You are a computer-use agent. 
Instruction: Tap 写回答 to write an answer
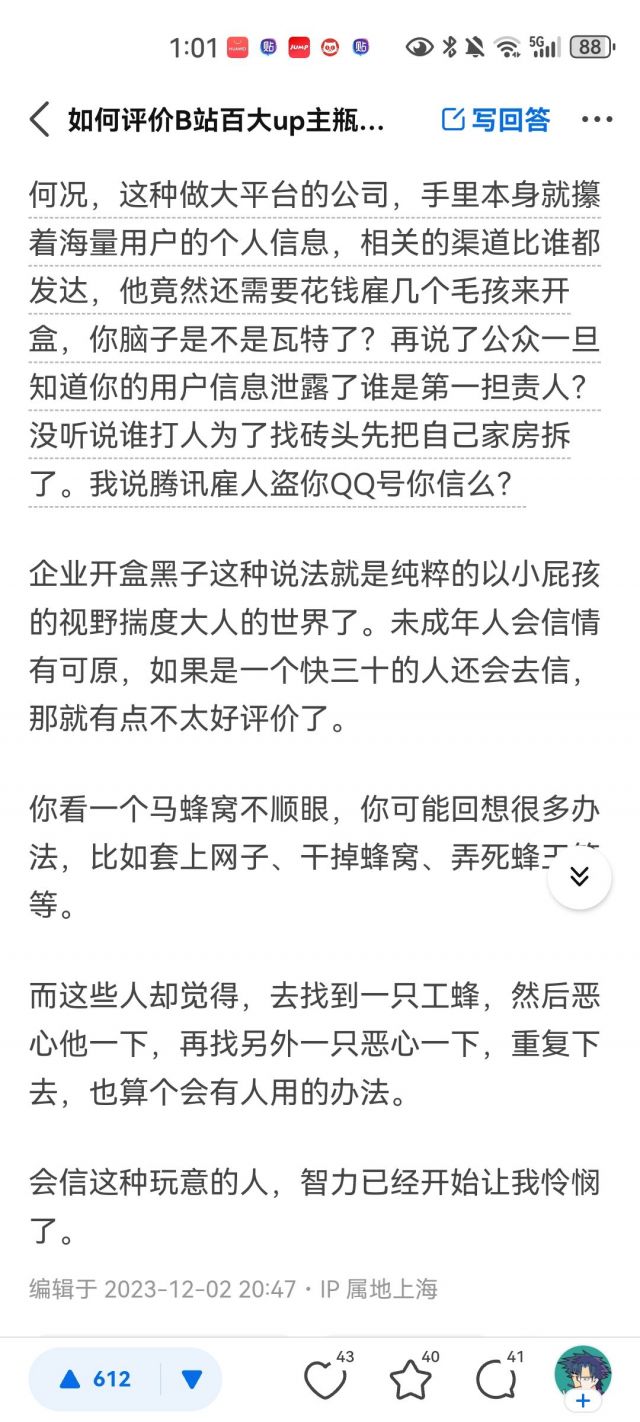tap(496, 120)
